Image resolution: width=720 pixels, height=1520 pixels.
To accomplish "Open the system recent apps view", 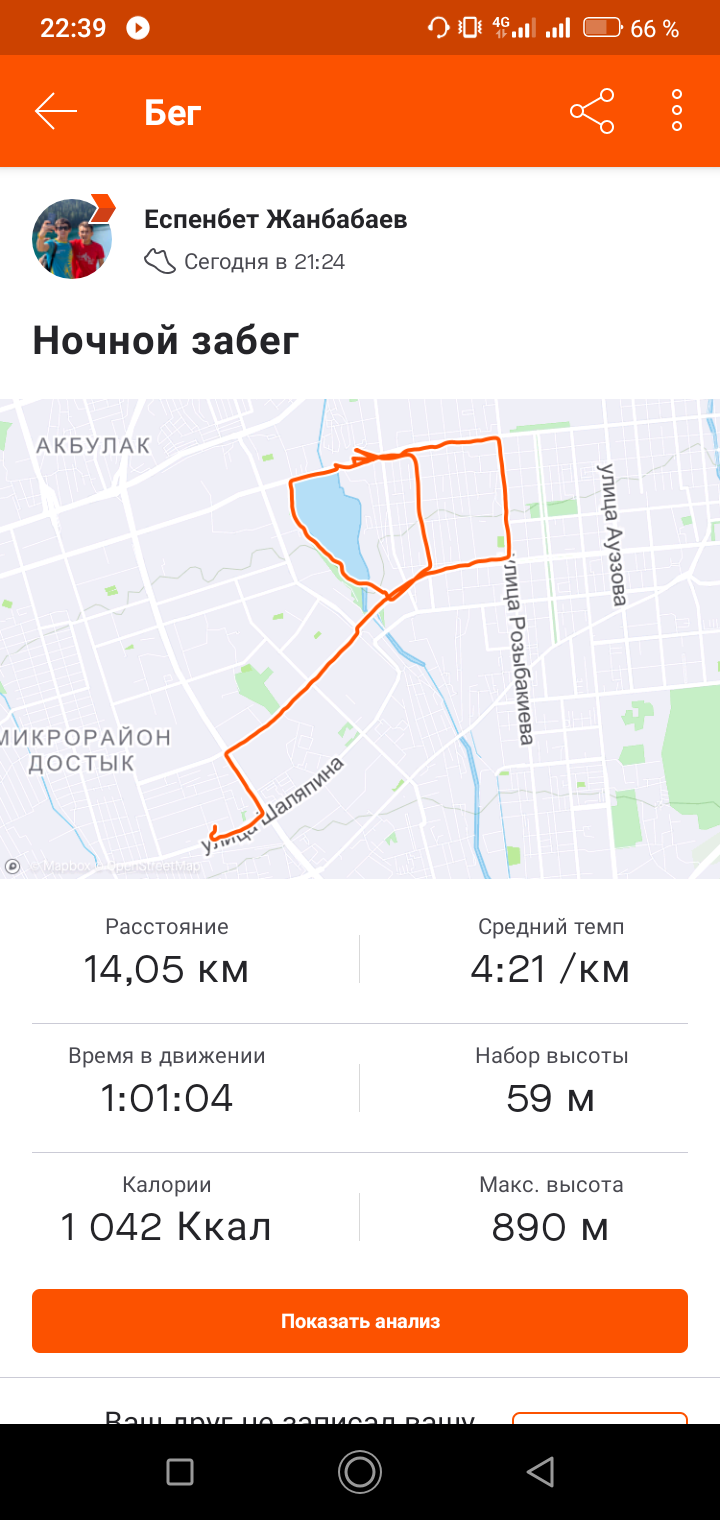I will point(180,1471).
